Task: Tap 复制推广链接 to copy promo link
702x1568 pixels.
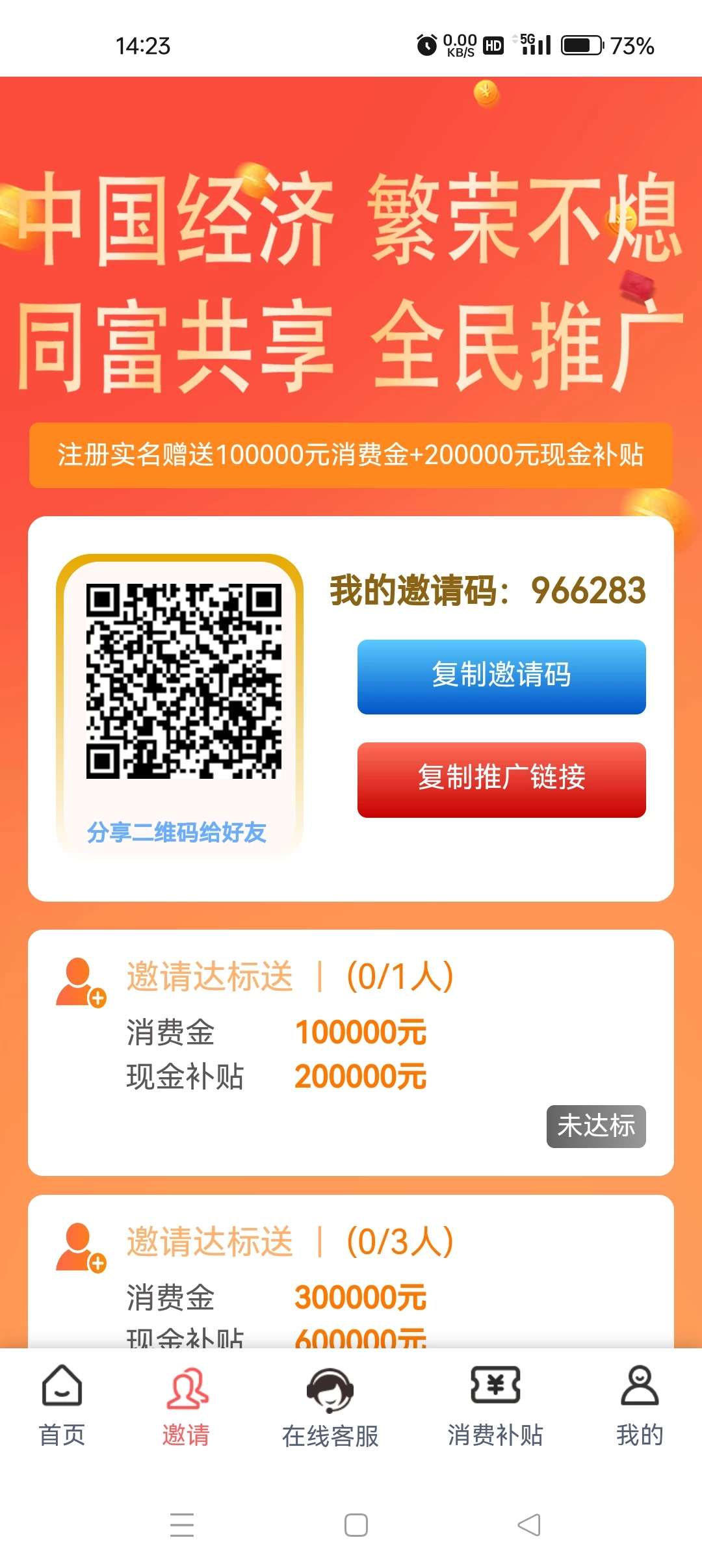Action: 501,779
